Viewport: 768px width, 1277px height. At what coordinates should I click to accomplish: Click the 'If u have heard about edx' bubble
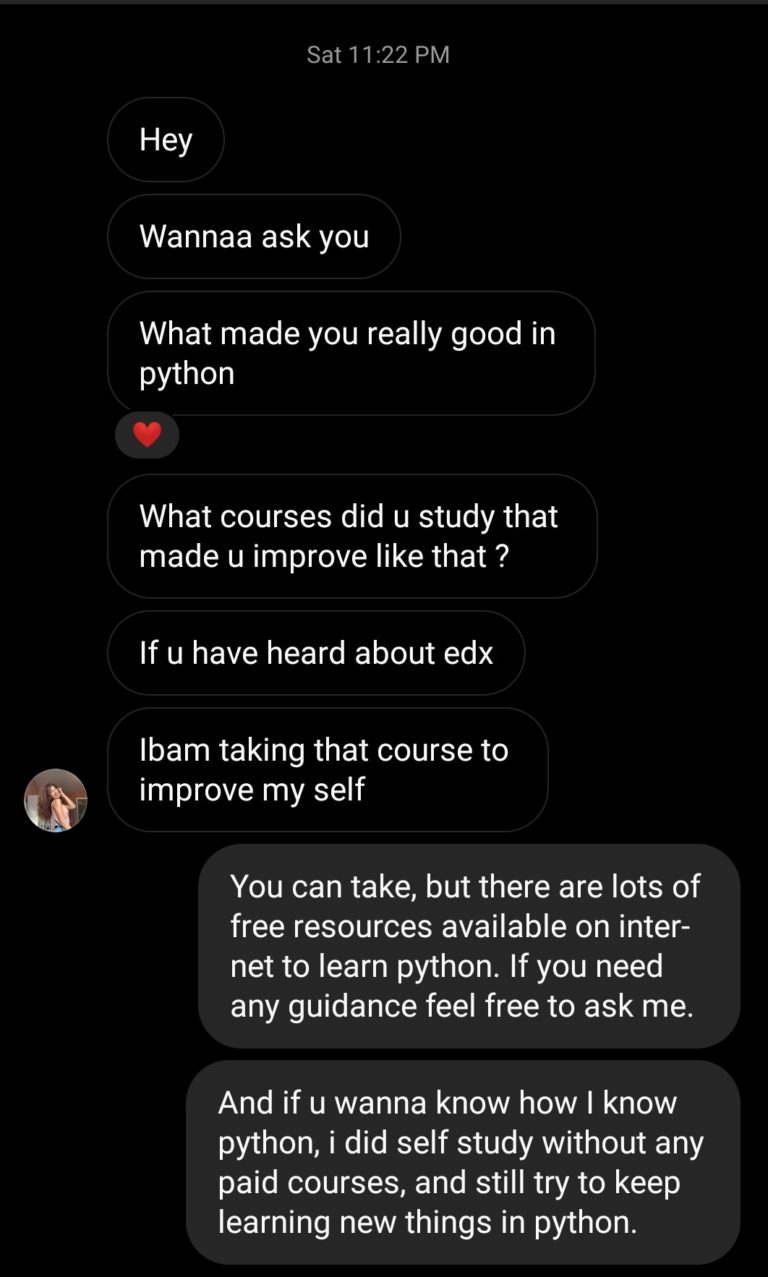[x=316, y=652]
